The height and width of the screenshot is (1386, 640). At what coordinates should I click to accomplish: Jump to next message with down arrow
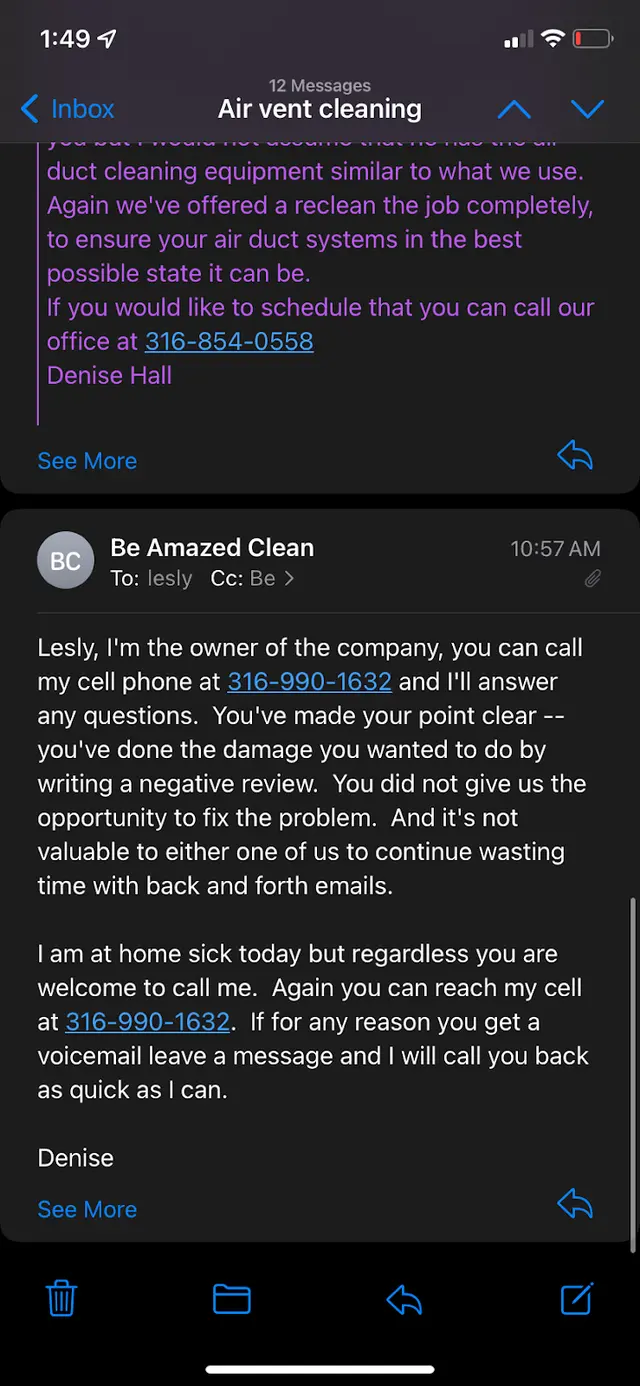(587, 109)
